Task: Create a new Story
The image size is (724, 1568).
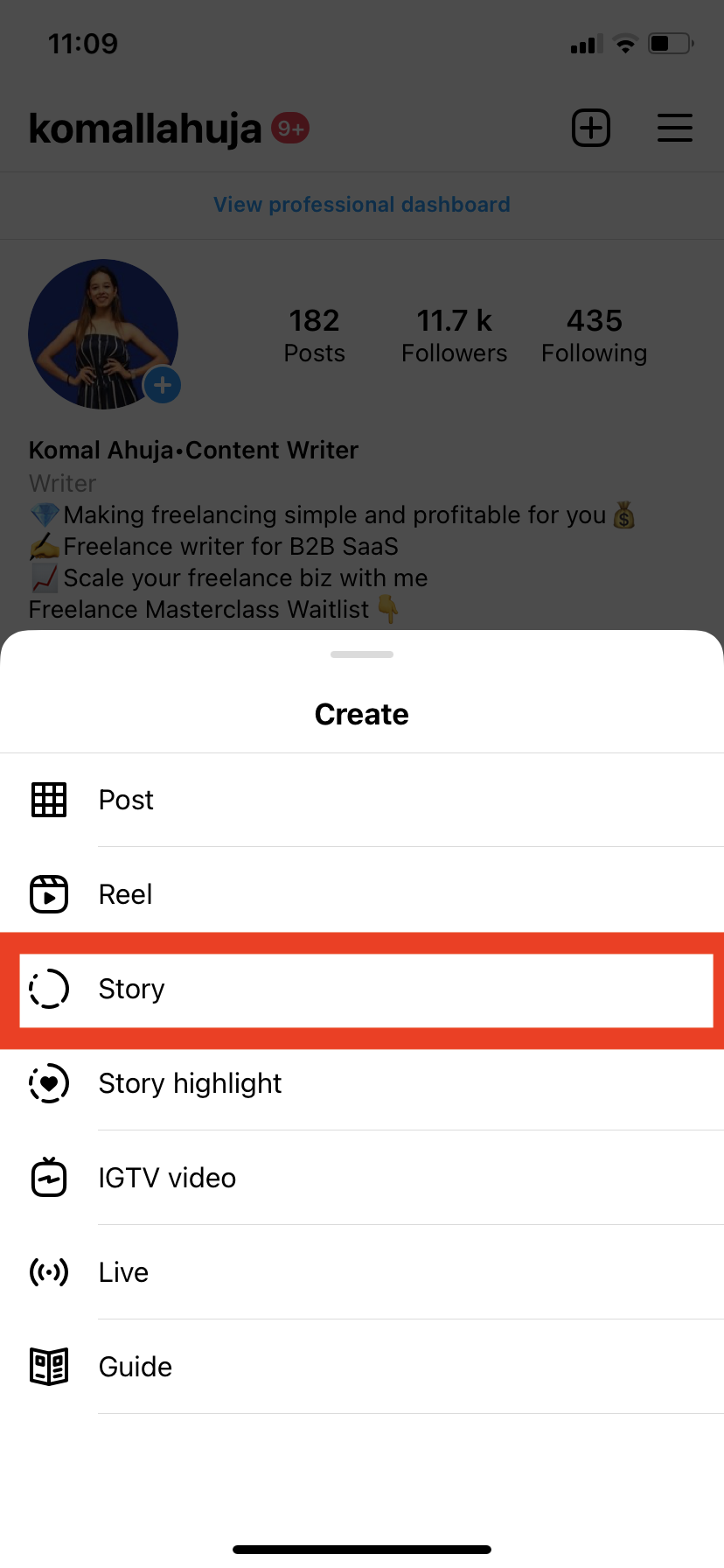Action: click(x=131, y=990)
